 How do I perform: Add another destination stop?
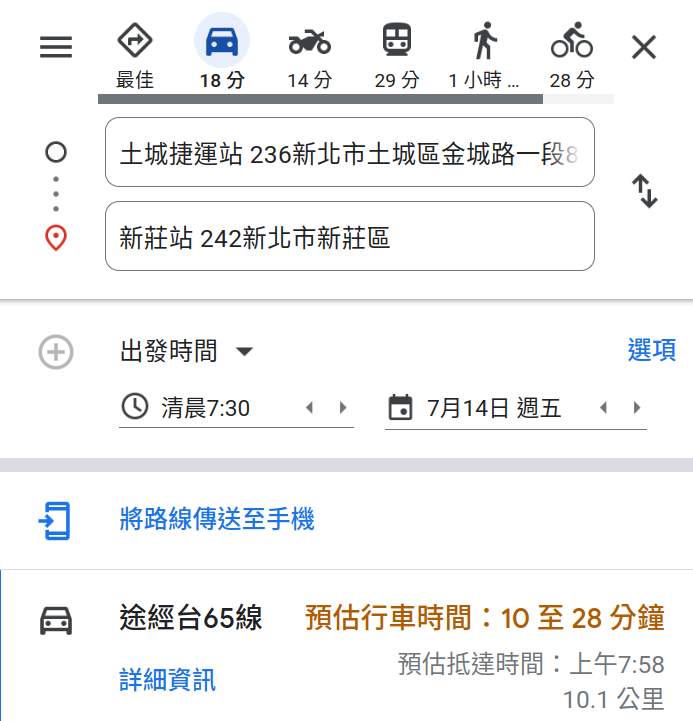coord(56,352)
